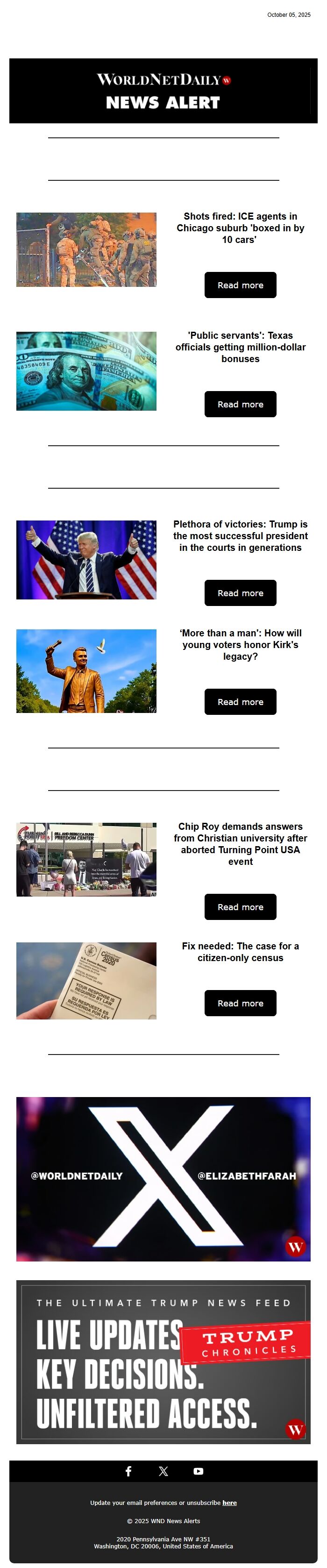The height and width of the screenshot is (1568, 327).
Task: Open the WorldNetDaily News Alert header banner
Action: click(163, 91)
